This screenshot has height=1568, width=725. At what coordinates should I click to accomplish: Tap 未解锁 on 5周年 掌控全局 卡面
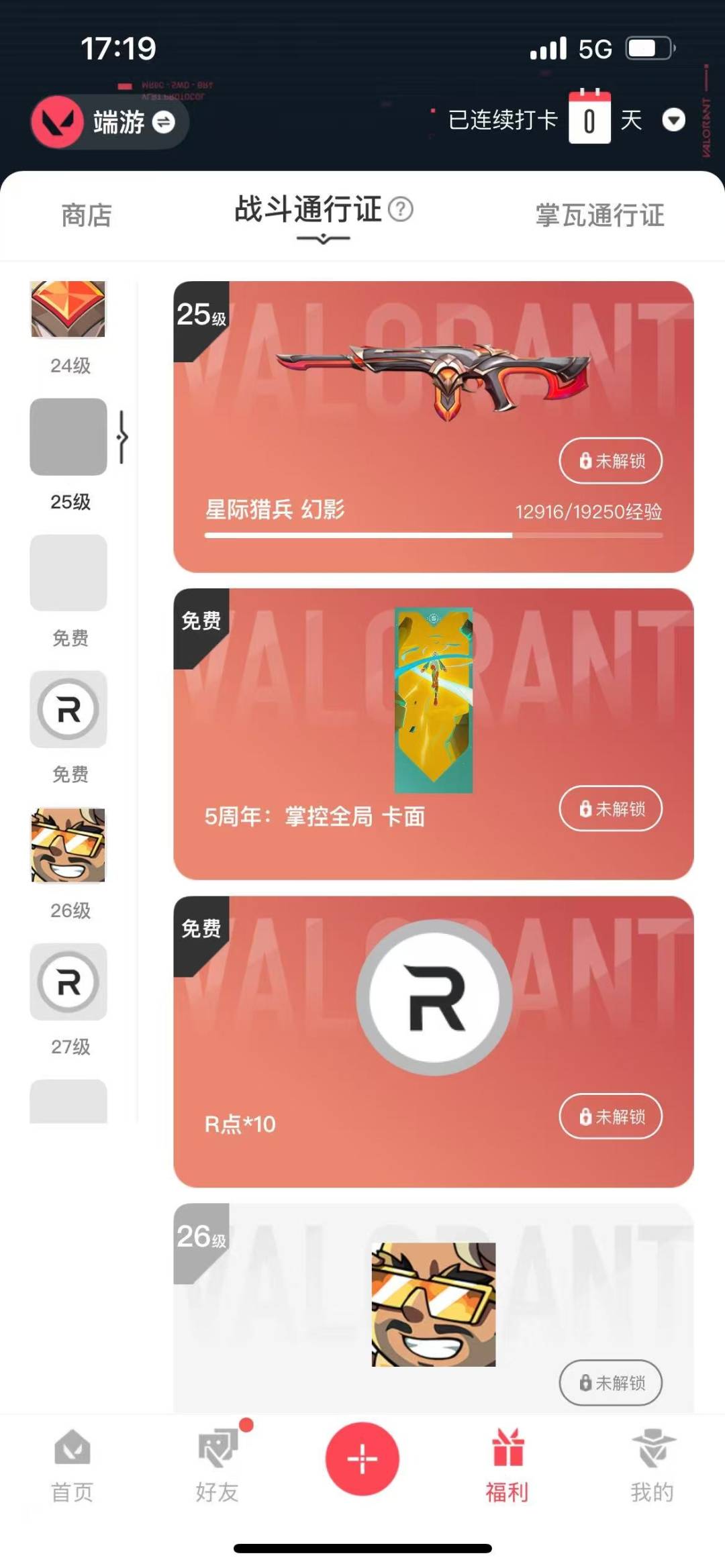tap(611, 808)
